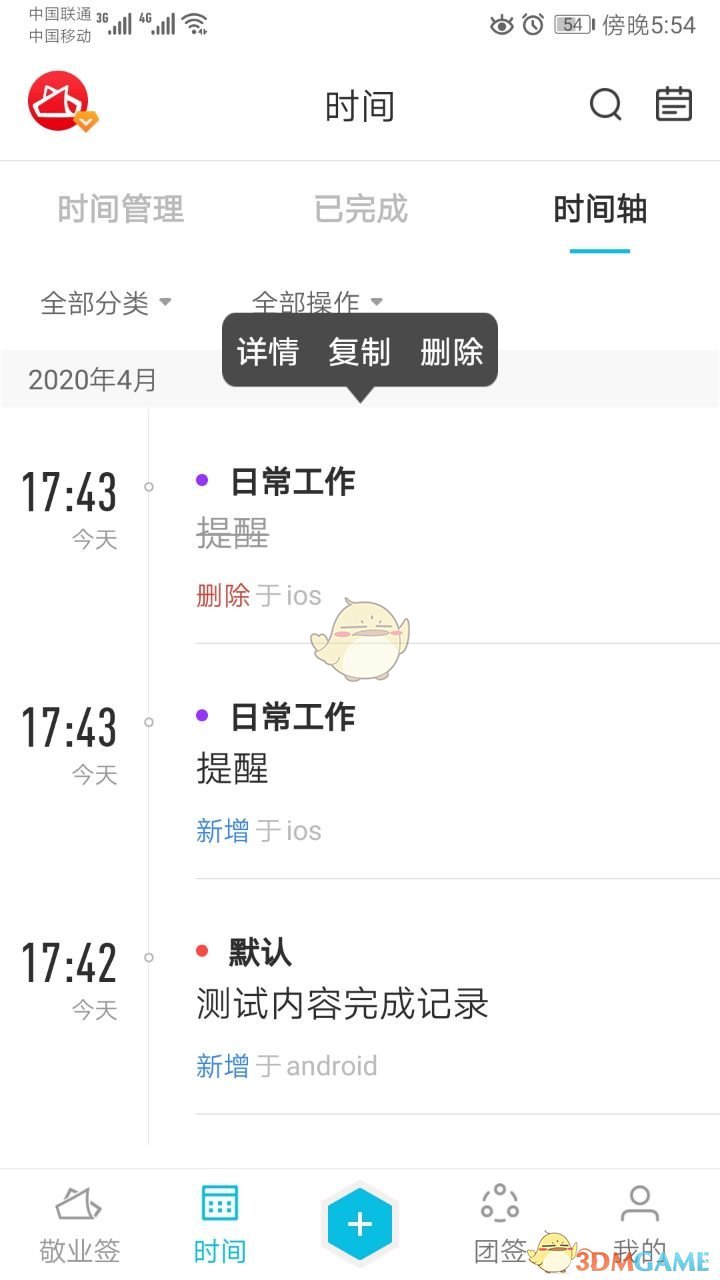Screen dimensions: 720x1280
Task: Go to the 我的 bottom tab
Action: [x=640, y=1224]
